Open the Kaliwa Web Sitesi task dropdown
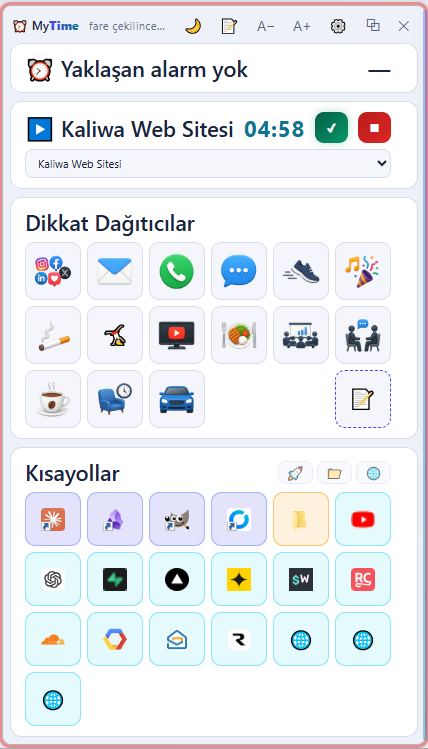This screenshot has width=428, height=749. (x=208, y=164)
